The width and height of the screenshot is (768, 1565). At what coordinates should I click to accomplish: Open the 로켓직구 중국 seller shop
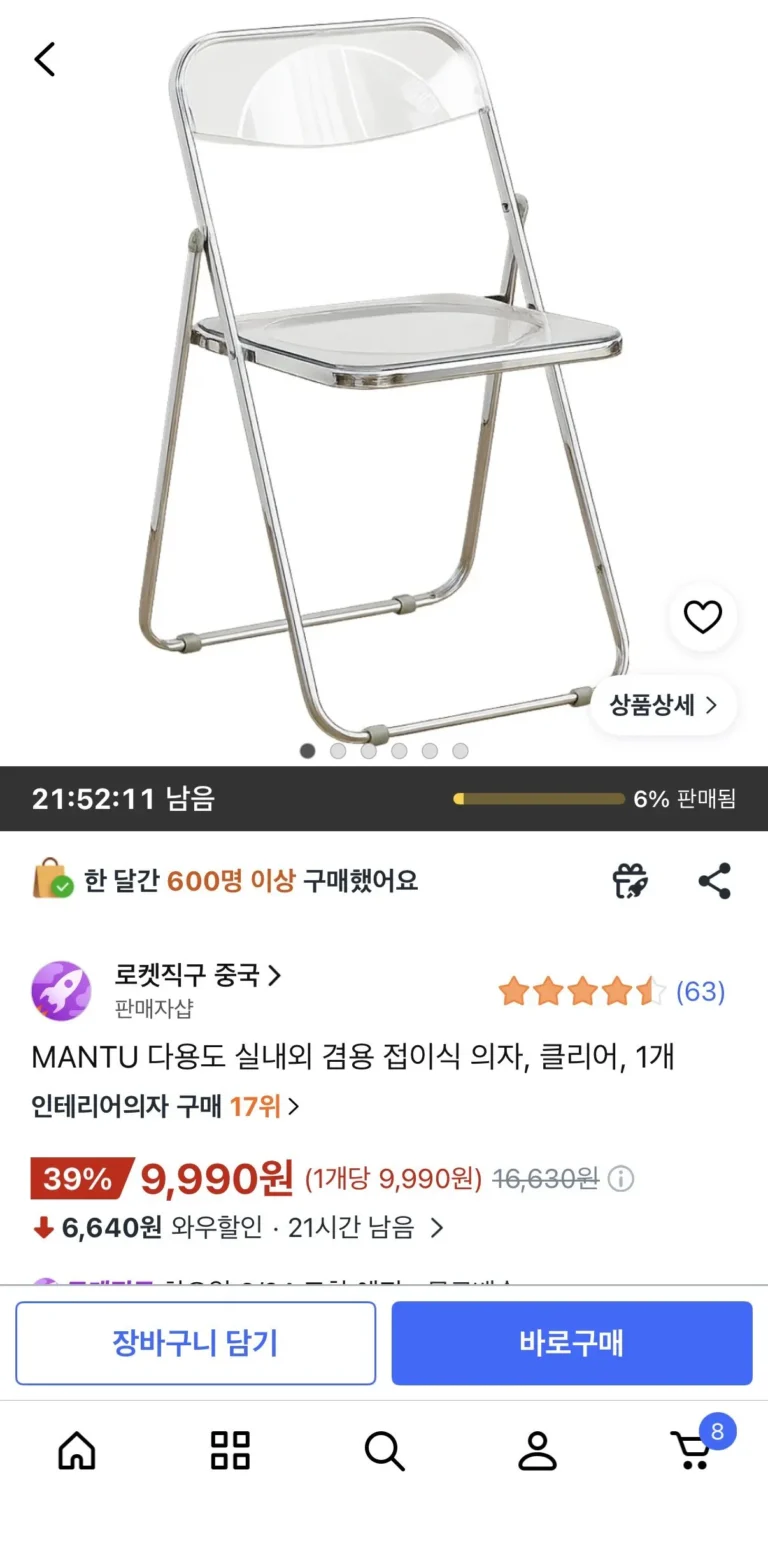[197, 975]
